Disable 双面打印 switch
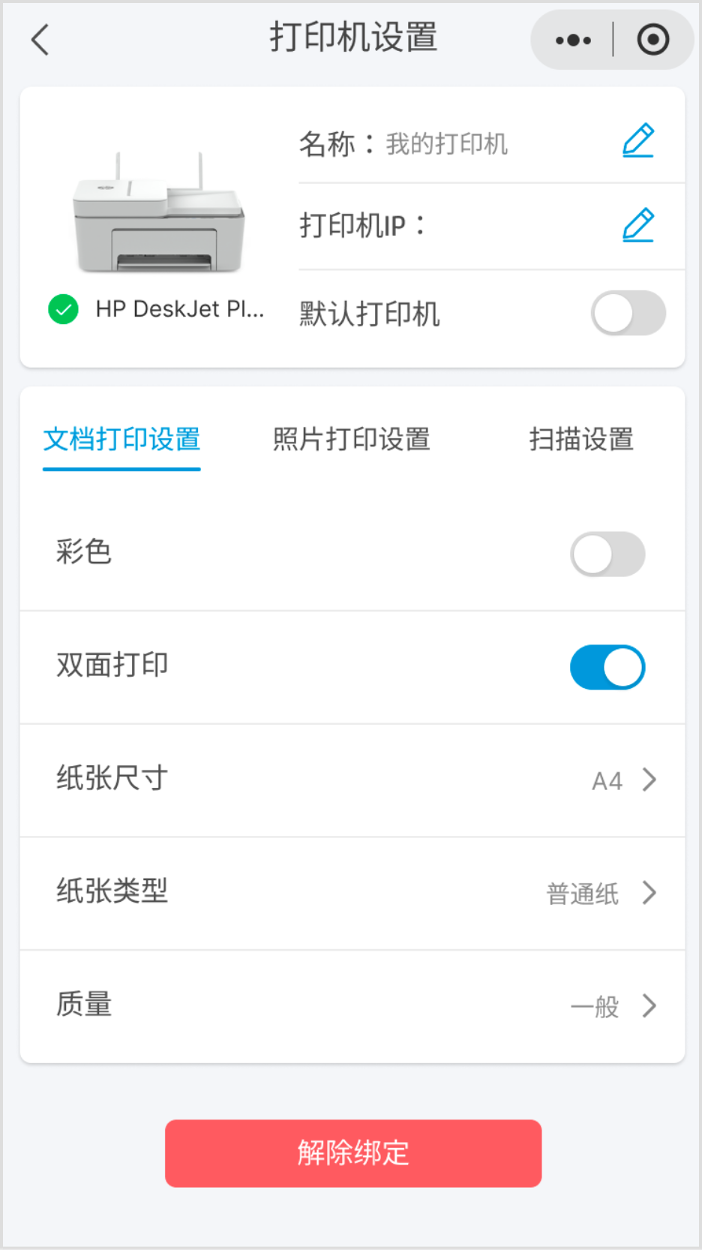Image resolution: width=702 pixels, height=1250 pixels. click(x=607, y=667)
